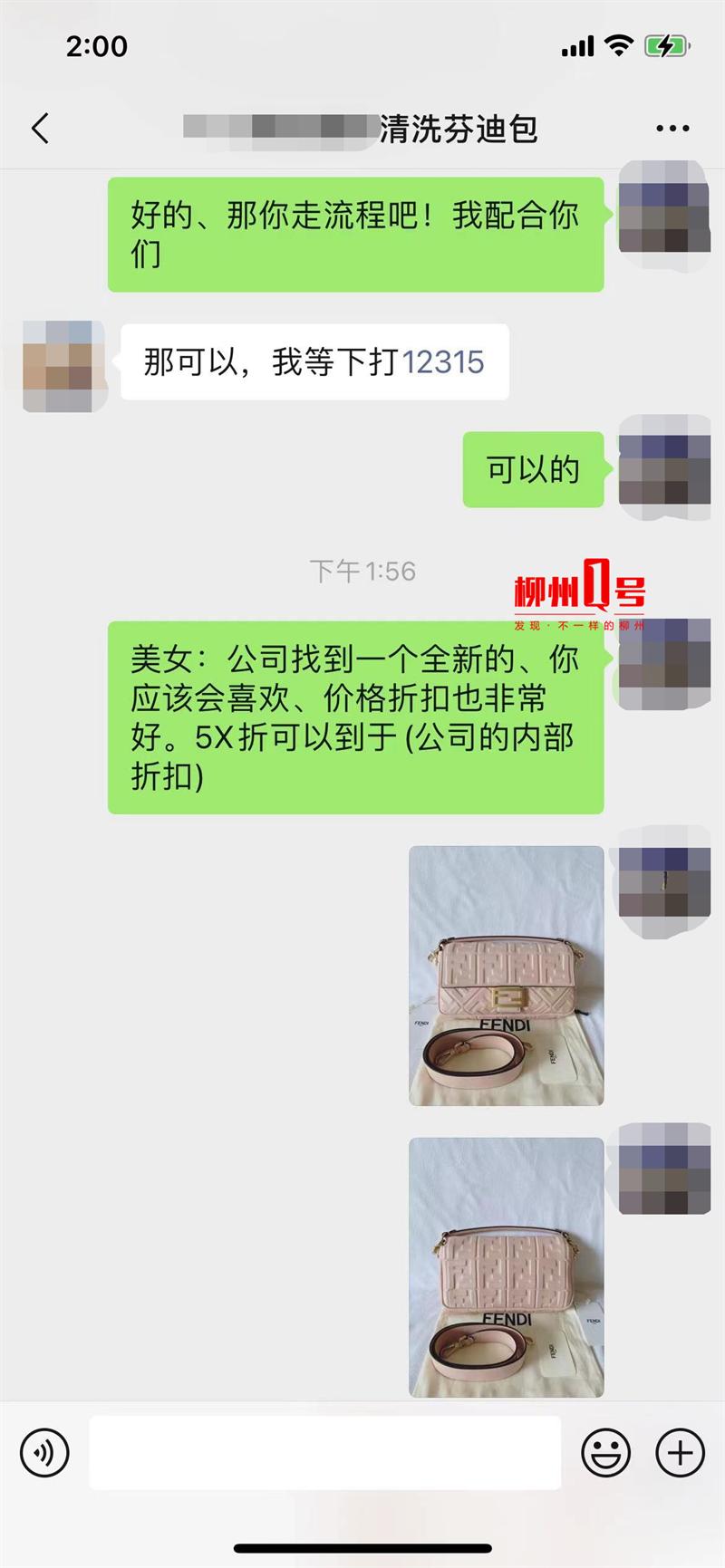View the first pink Fendi bag photo
The width and height of the screenshot is (725, 1568).
506,976
